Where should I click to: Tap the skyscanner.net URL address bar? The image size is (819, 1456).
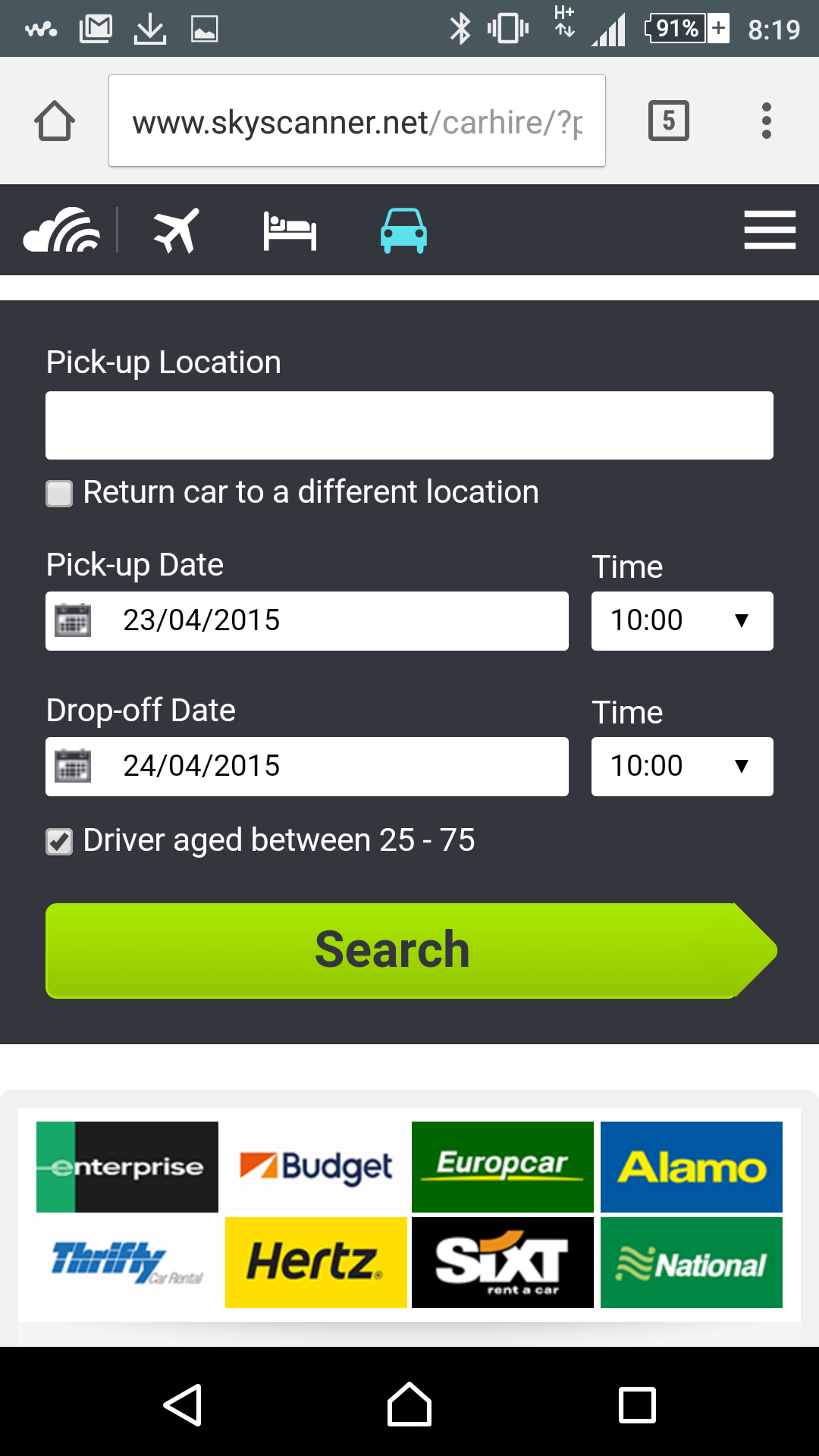[357, 121]
